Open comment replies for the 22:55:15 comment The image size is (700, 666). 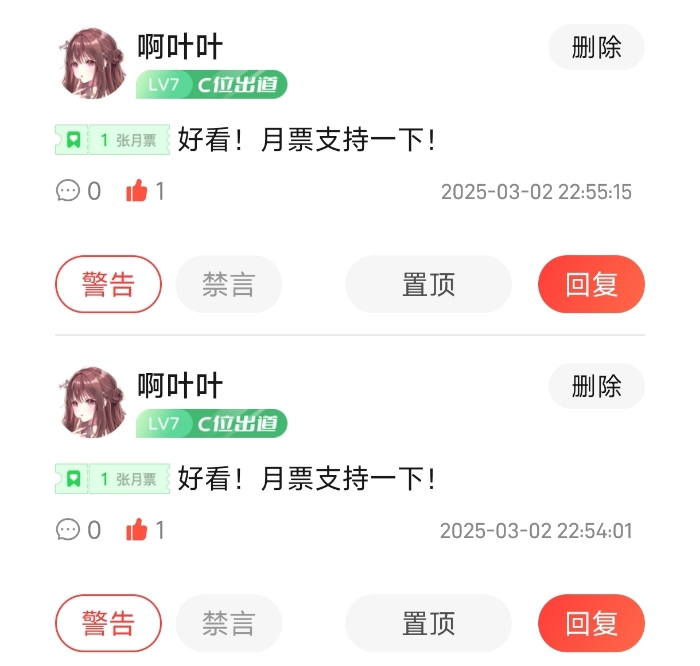pyautogui.click(x=68, y=191)
